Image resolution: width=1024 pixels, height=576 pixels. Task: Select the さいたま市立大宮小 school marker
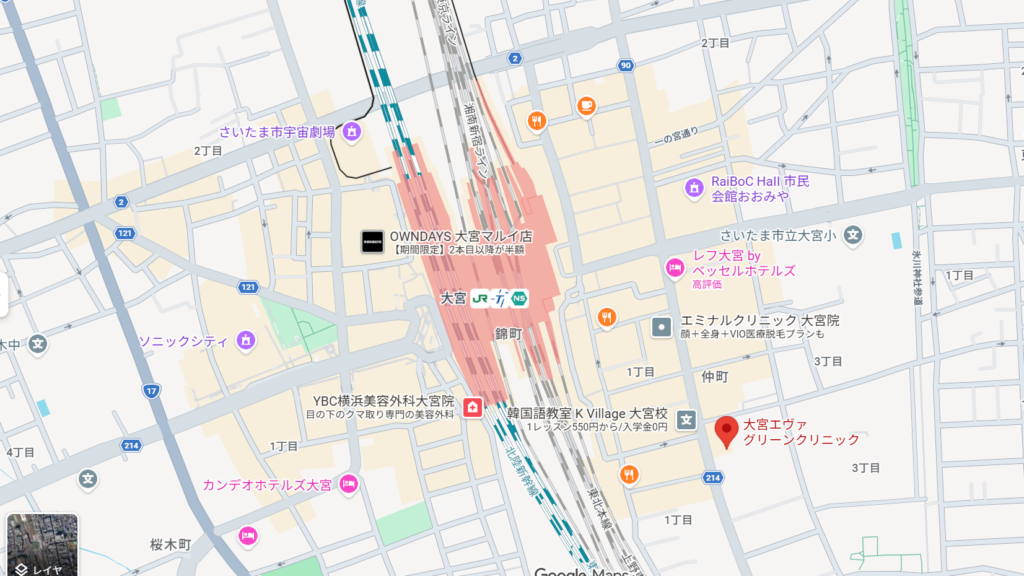[x=853, y=235]
